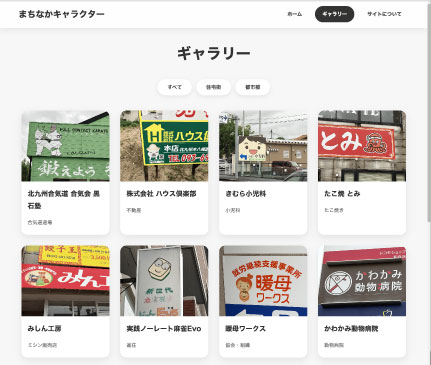This screenshot has height=365, width=431.
Task: Tap the まちなかキャラクター site title
Action: tap(61, 14)
